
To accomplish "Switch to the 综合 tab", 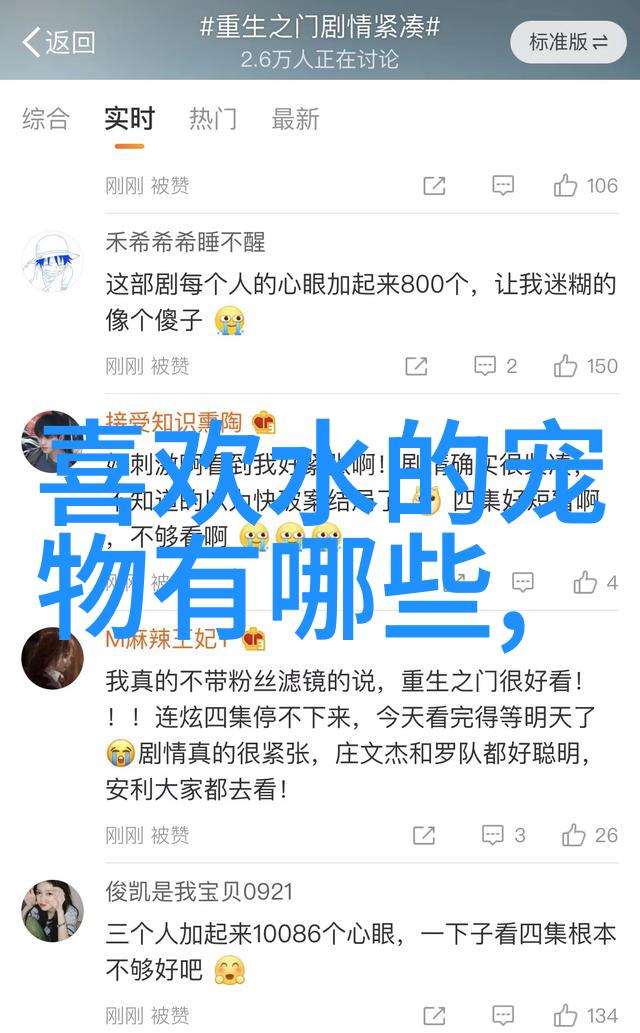I will click(x=46, y=119).
